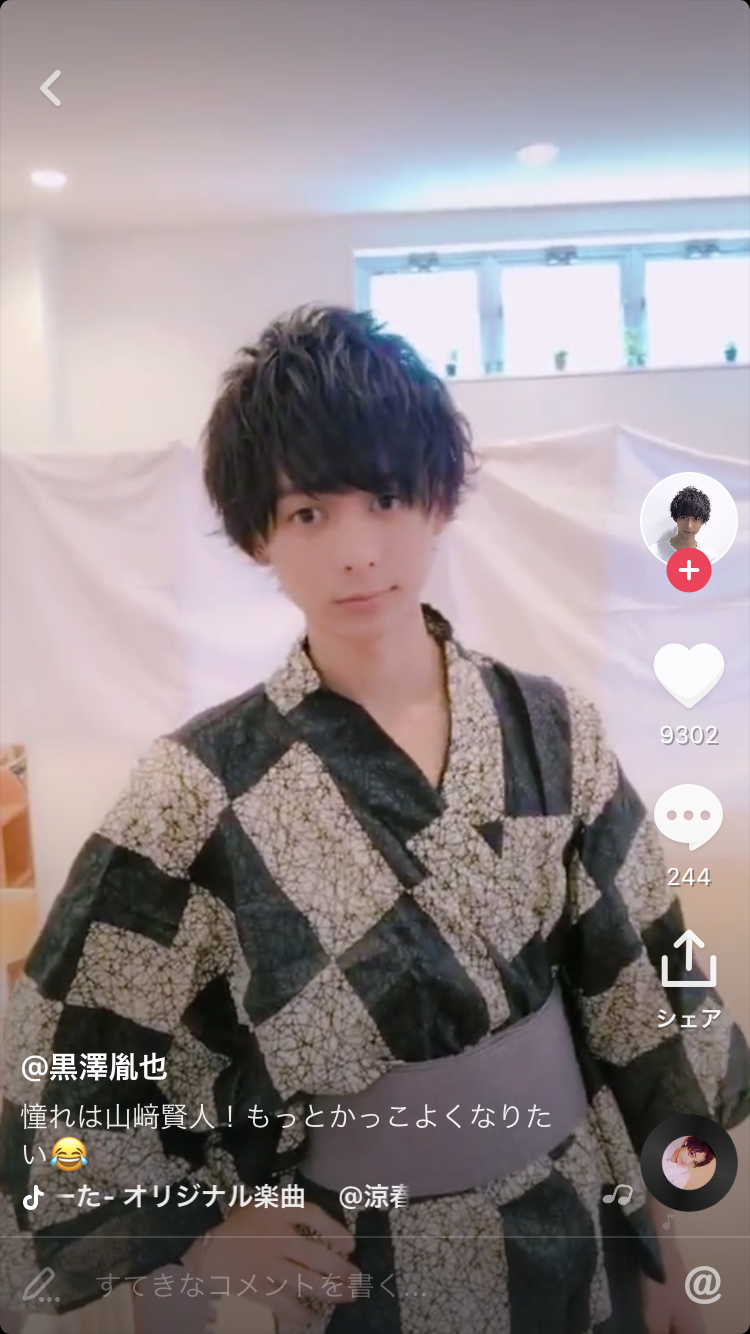
Task: Open the comments bubble with 244 comments
Action: coord(688,818)
